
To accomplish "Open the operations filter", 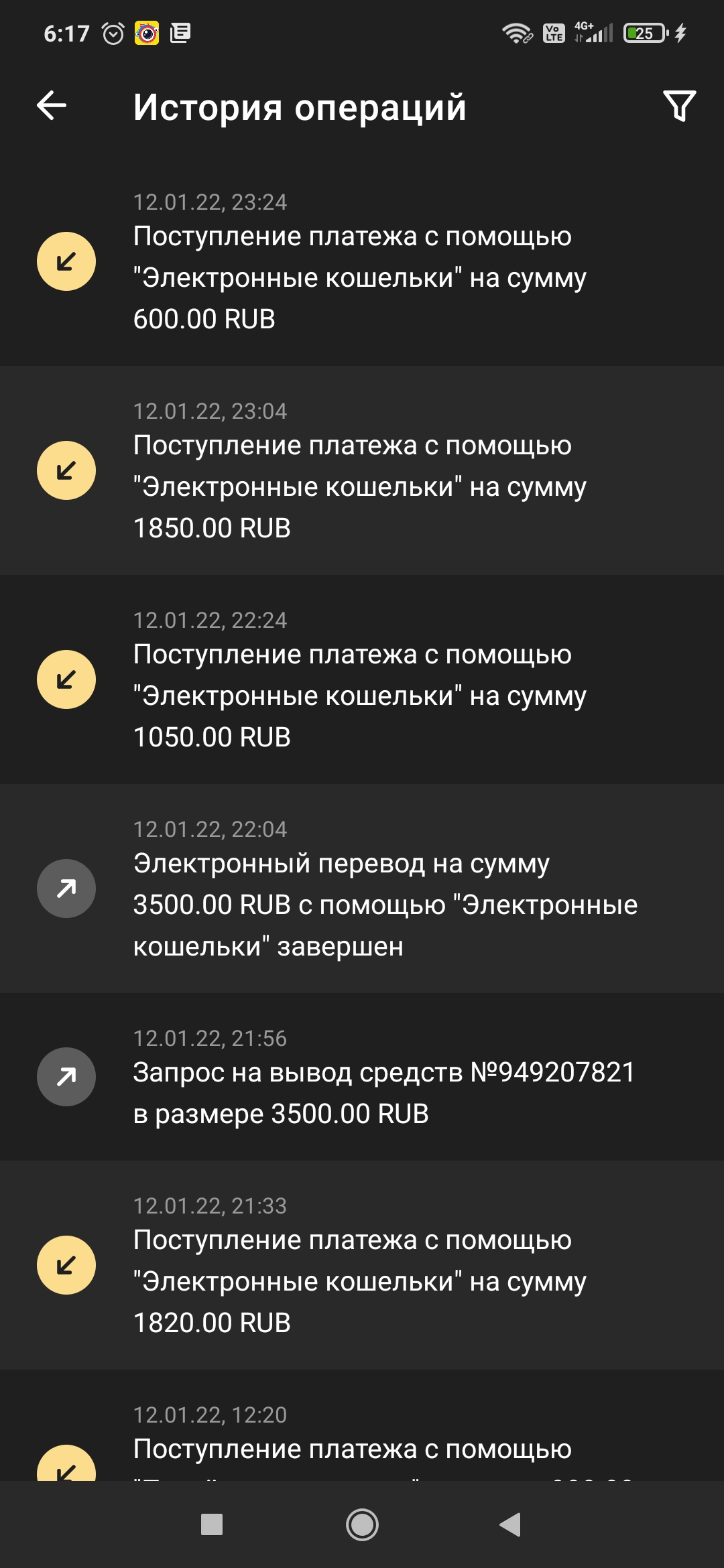I will [x=679, y=106].
